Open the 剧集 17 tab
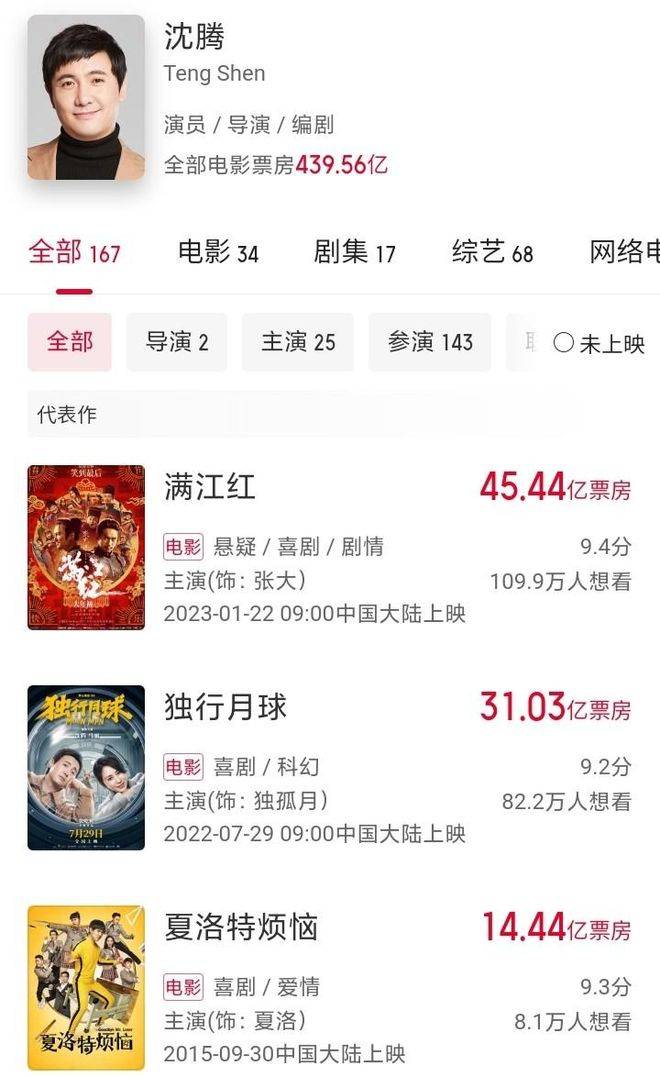The height and width of the screenshot is (1077, 660). (354, 253)
